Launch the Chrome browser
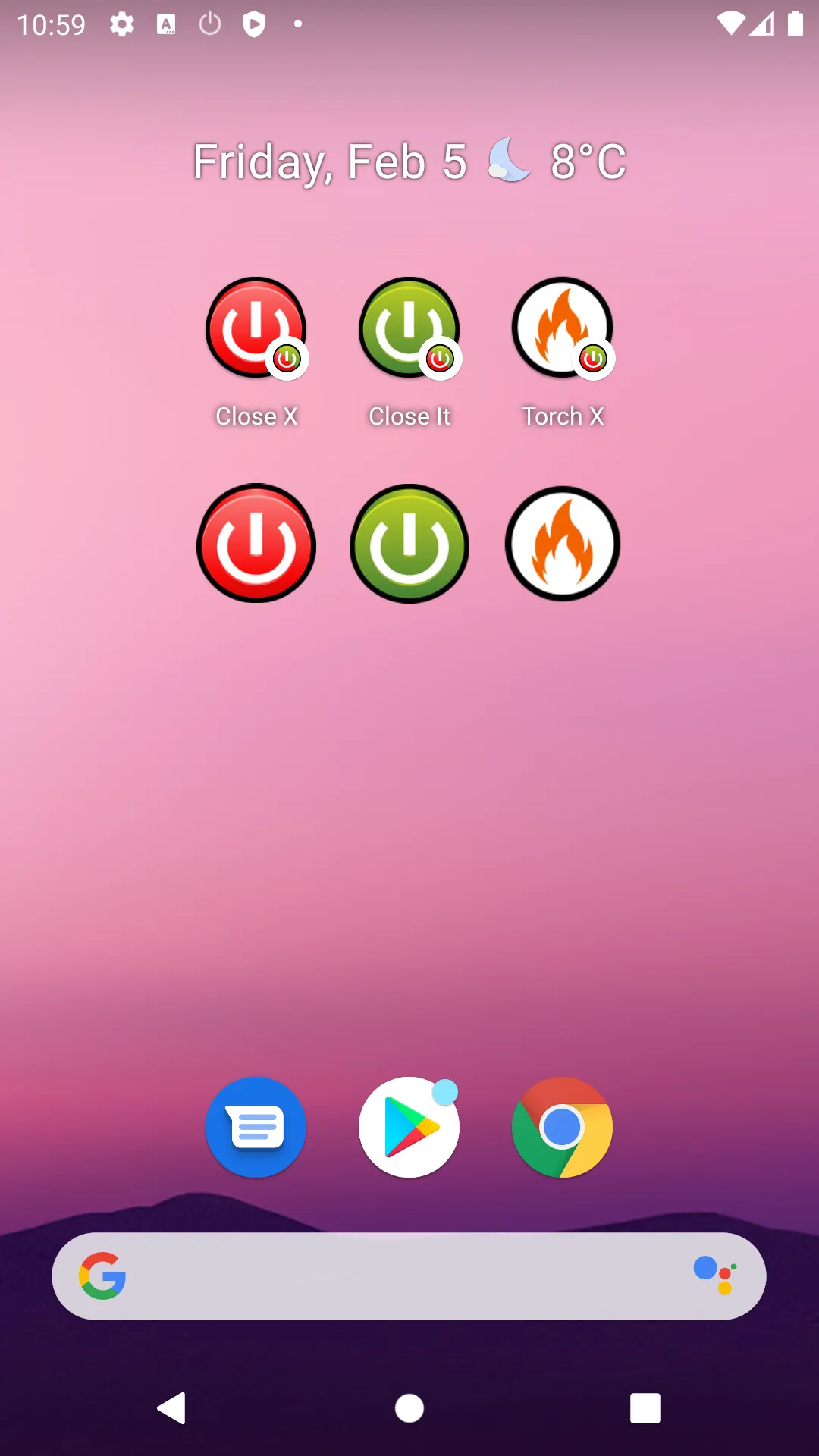The height and width of the screenshot is (1456, 819). tap(562, 1127)
